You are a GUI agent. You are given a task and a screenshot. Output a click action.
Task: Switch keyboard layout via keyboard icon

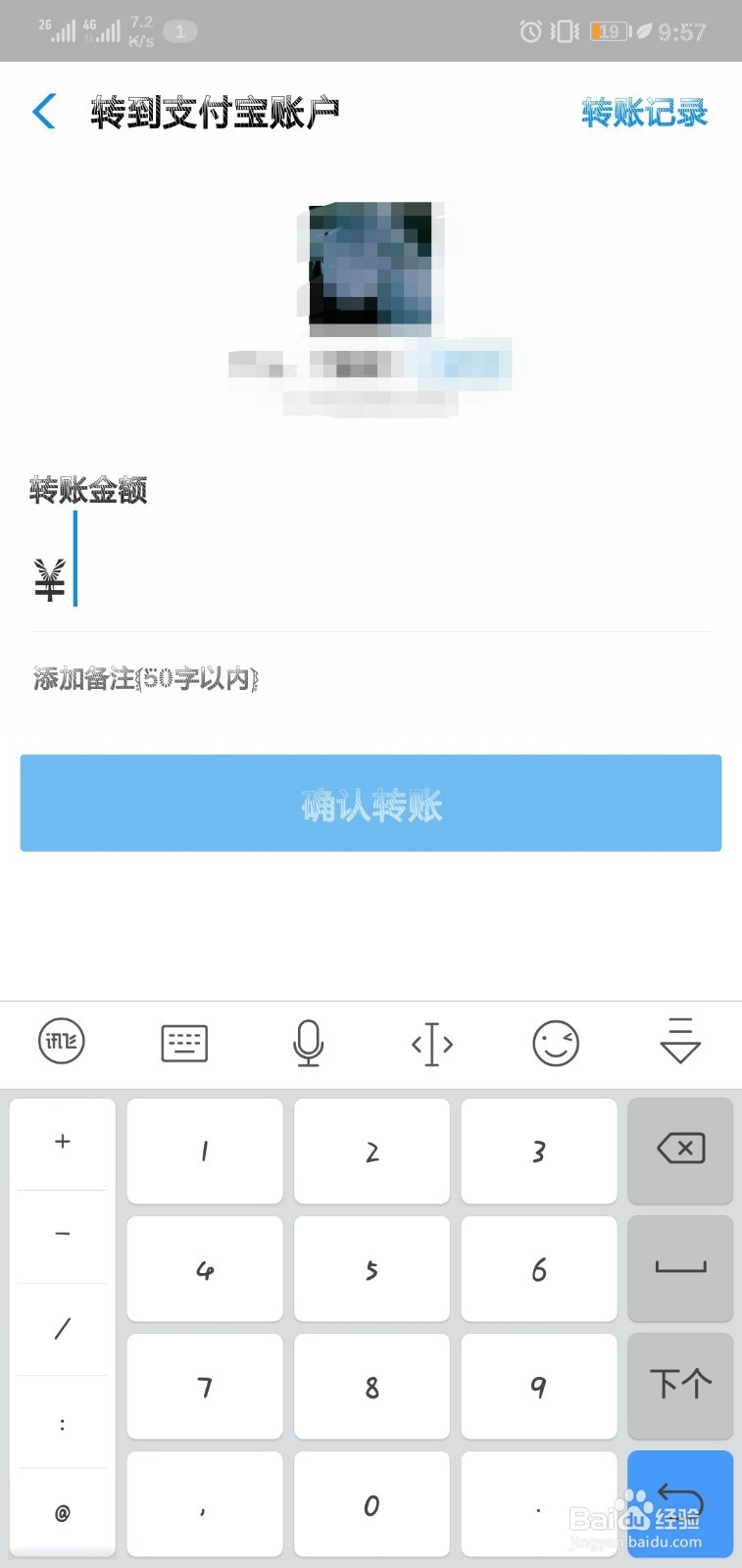click(x=185, y=1042)
